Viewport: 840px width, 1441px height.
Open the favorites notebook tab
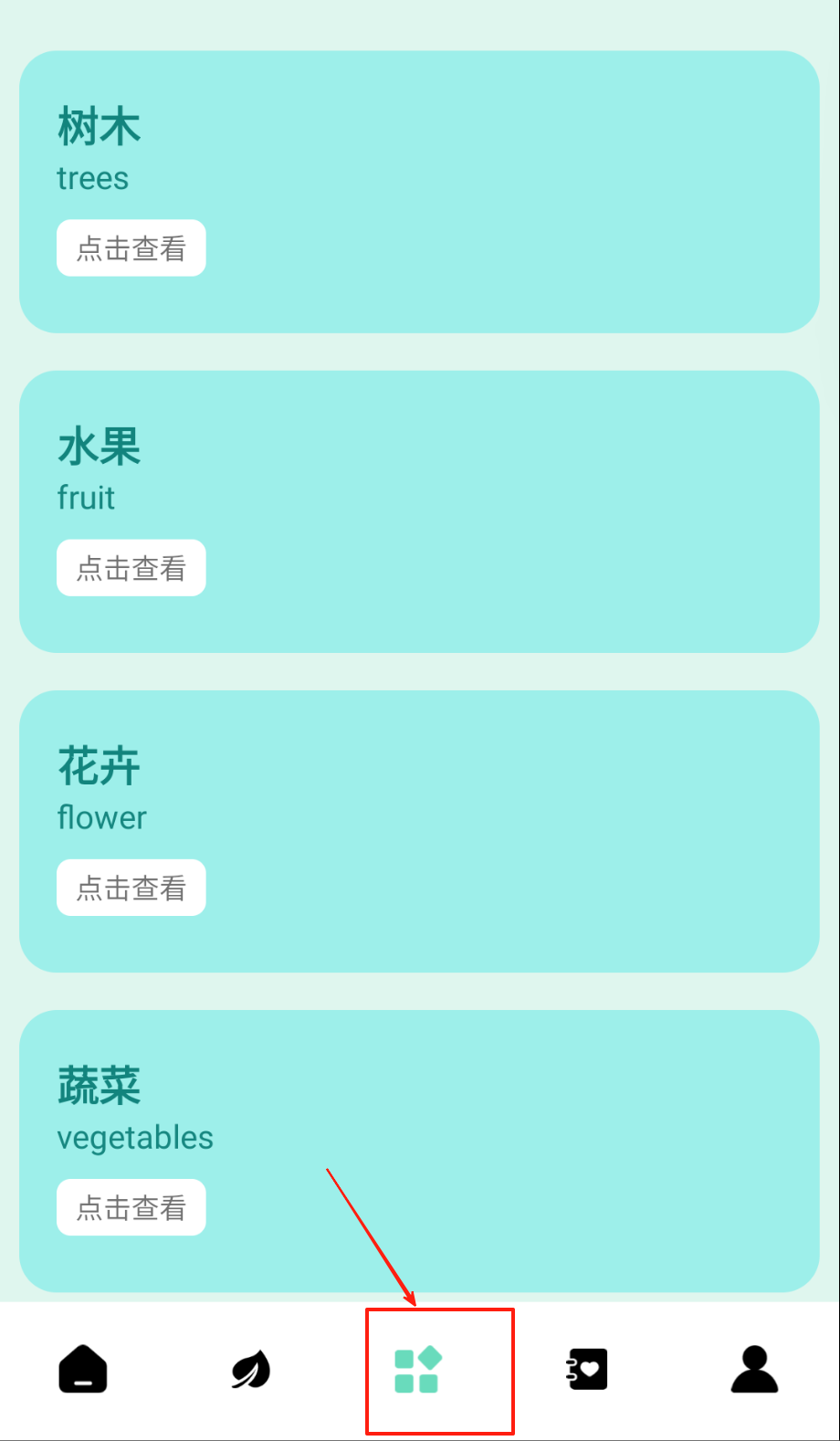coord(587,1370)
